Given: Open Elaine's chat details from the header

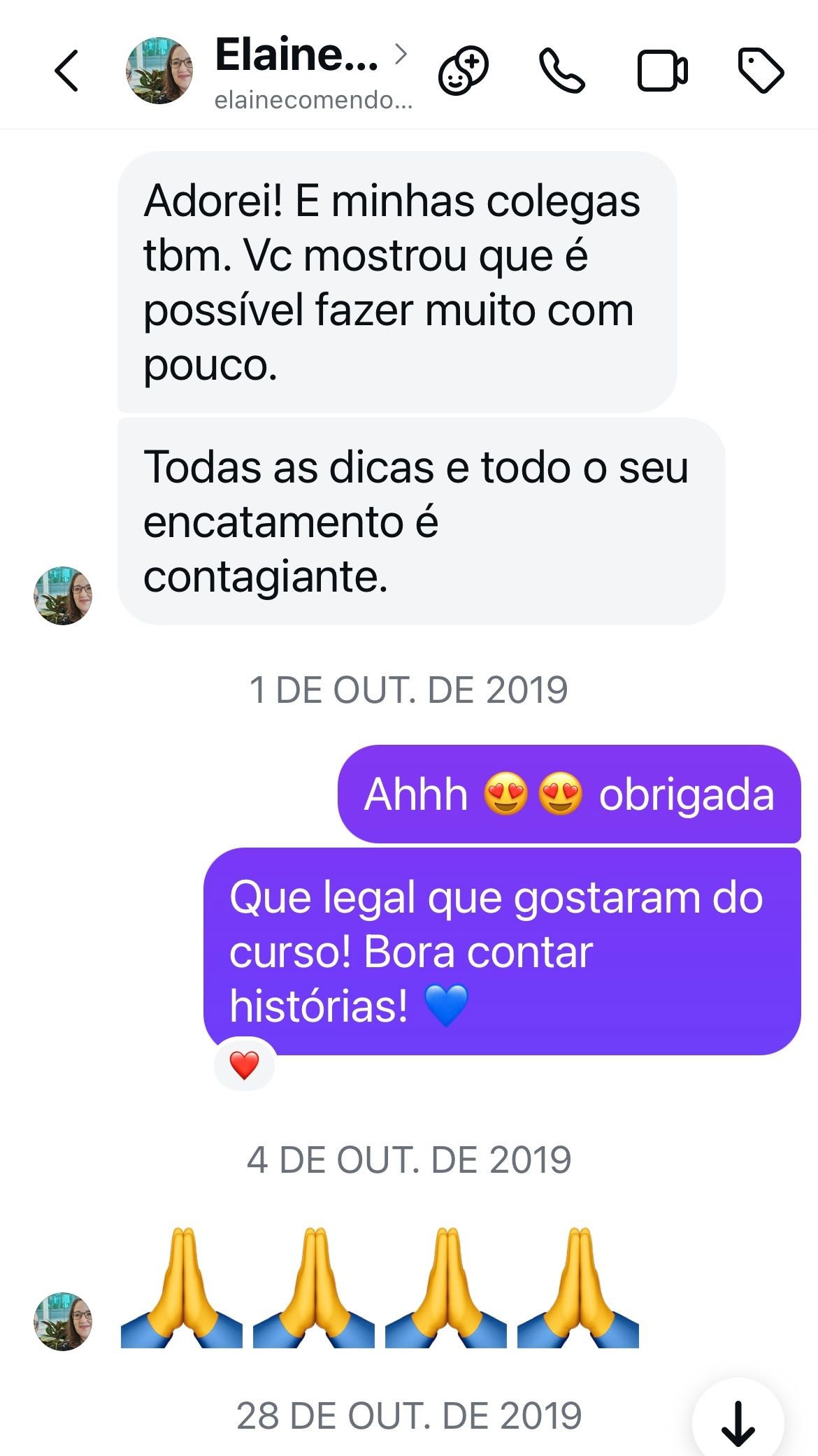Looking at the screenshot, I should (301, 71).
